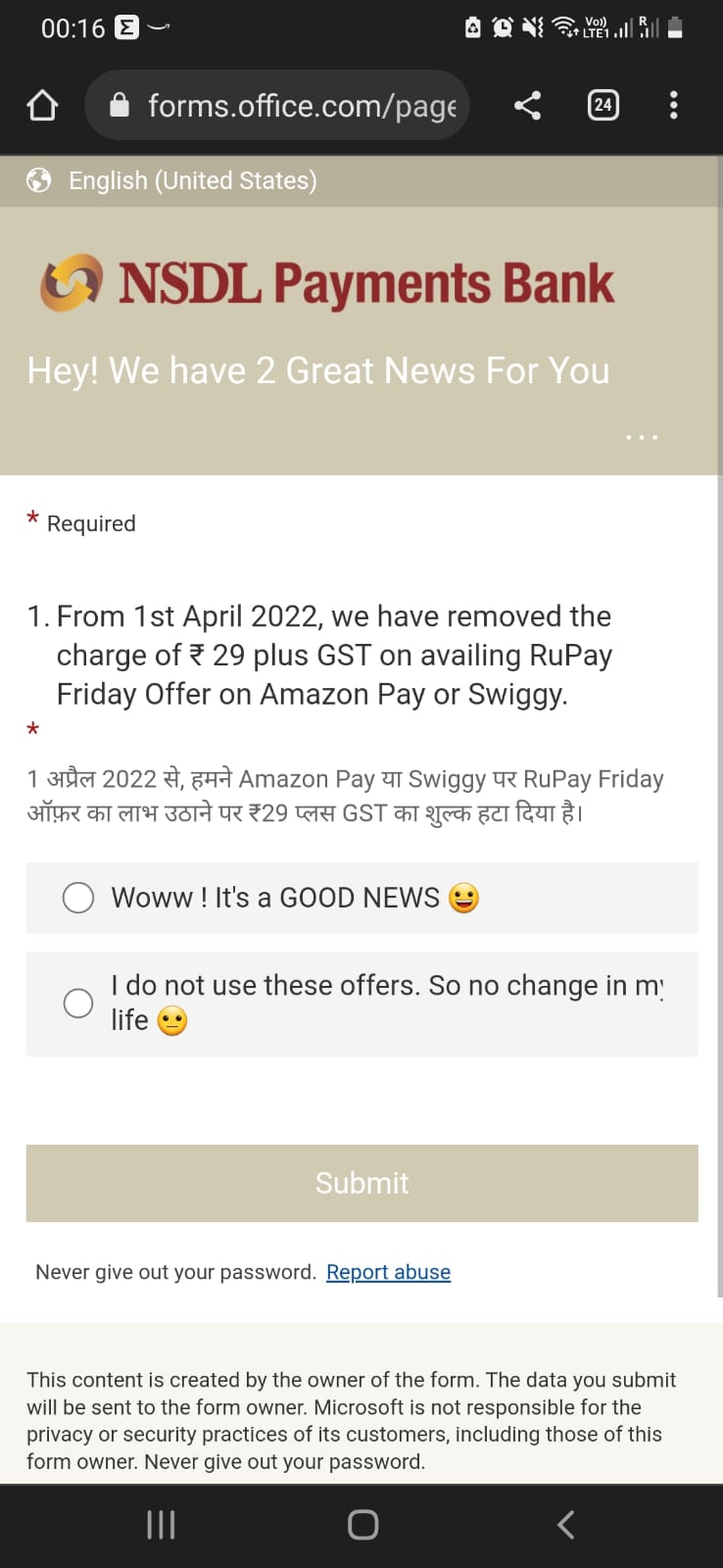
Task: Open the English (United States) language selector
Action: pos(192,180)
